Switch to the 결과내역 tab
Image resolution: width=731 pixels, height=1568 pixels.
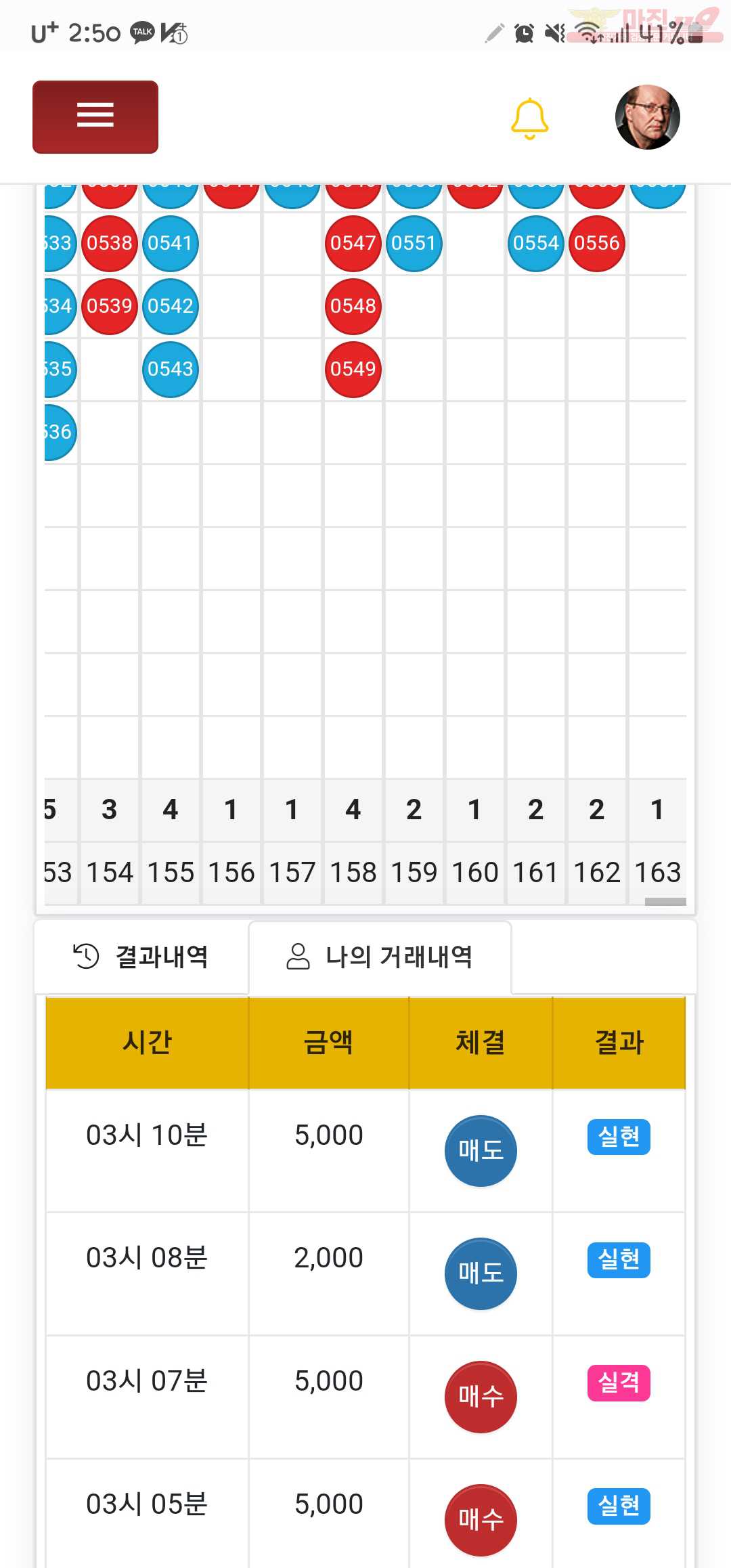click(x=141, y=957)
